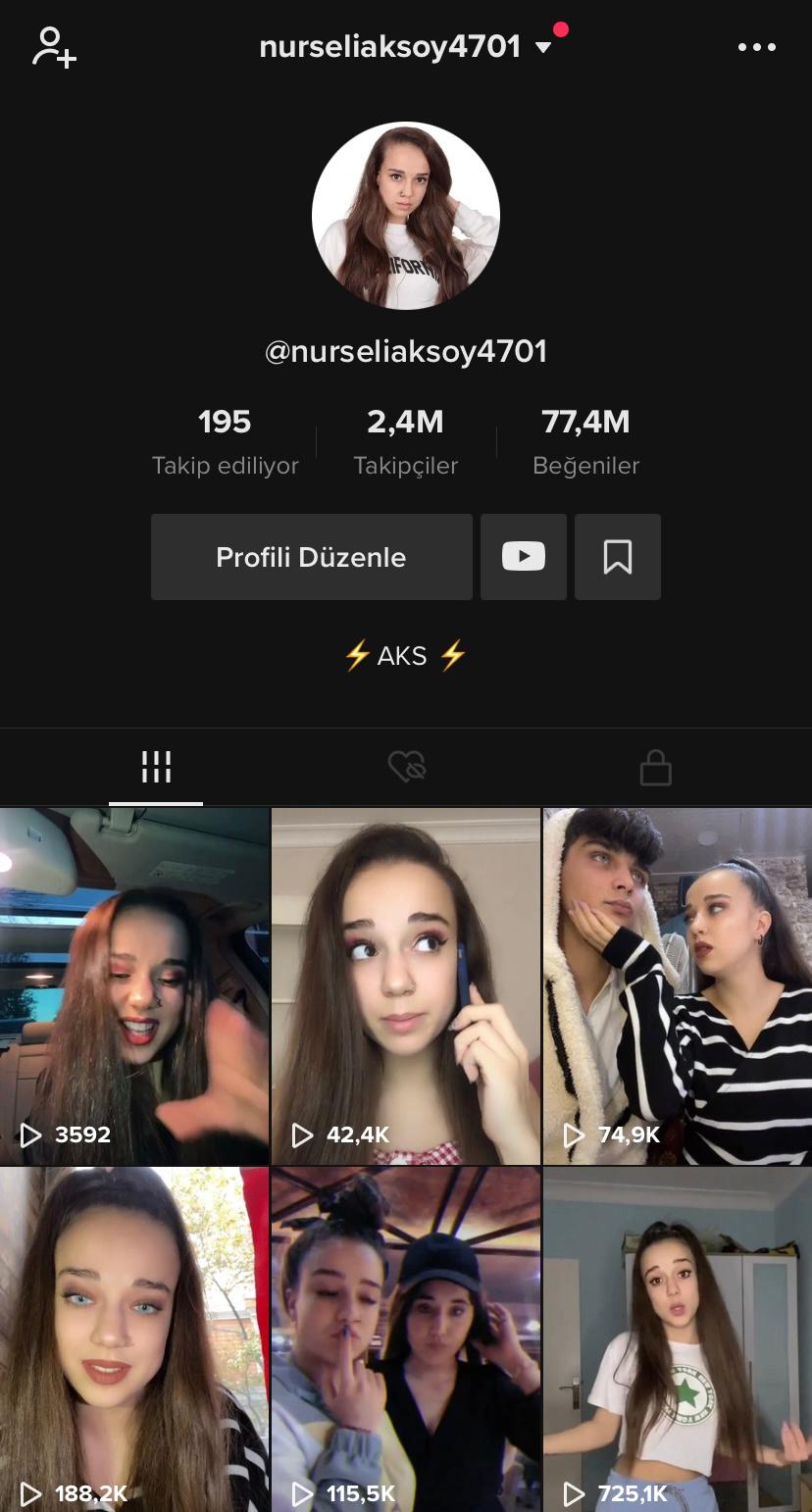Open saved bookmarks button
Image resolution: width=812 pixels, height=1512 pixels.
[618, 557]
